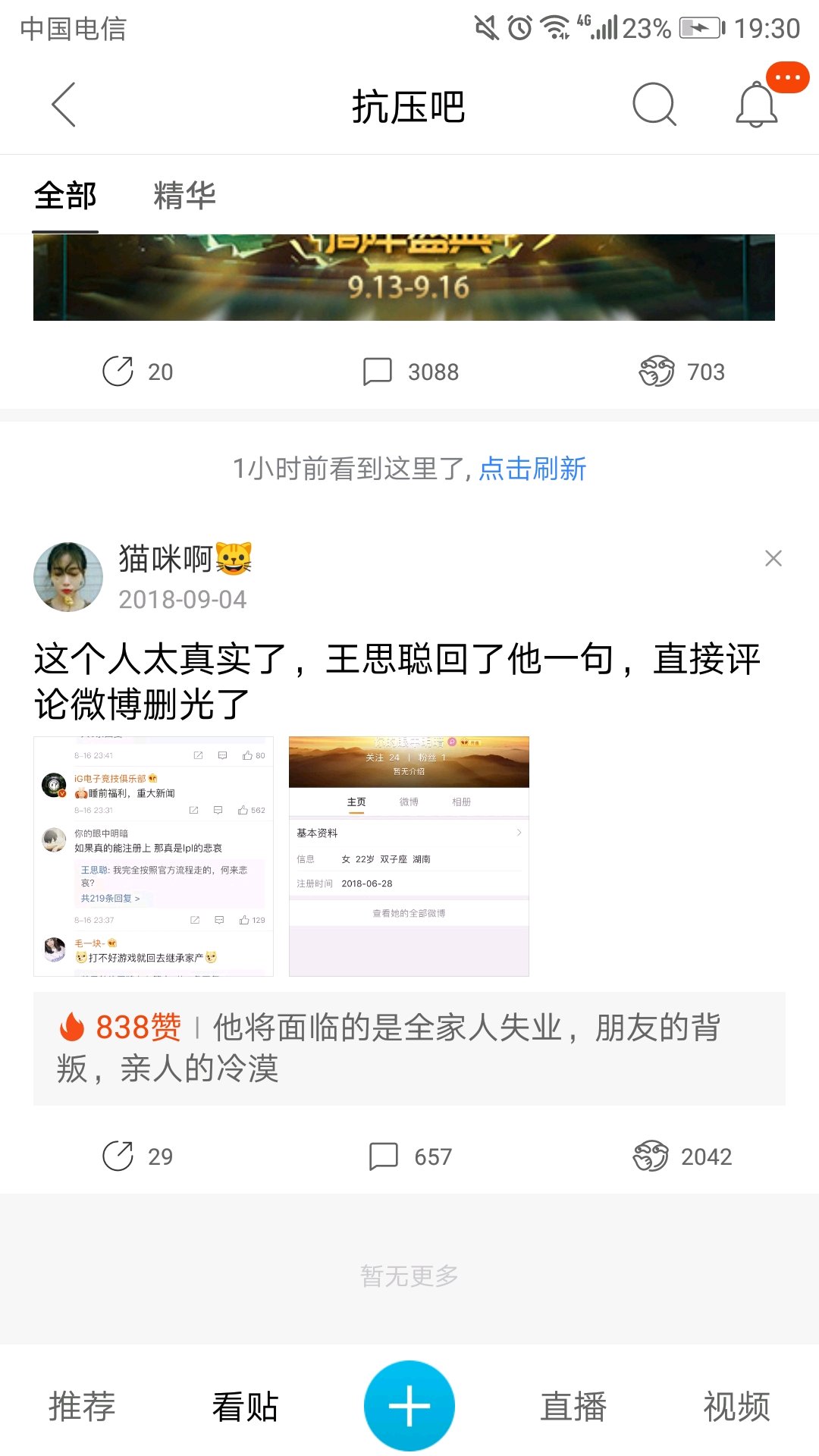Go to the 直播 bottom tab

(x=573, y=1407)
